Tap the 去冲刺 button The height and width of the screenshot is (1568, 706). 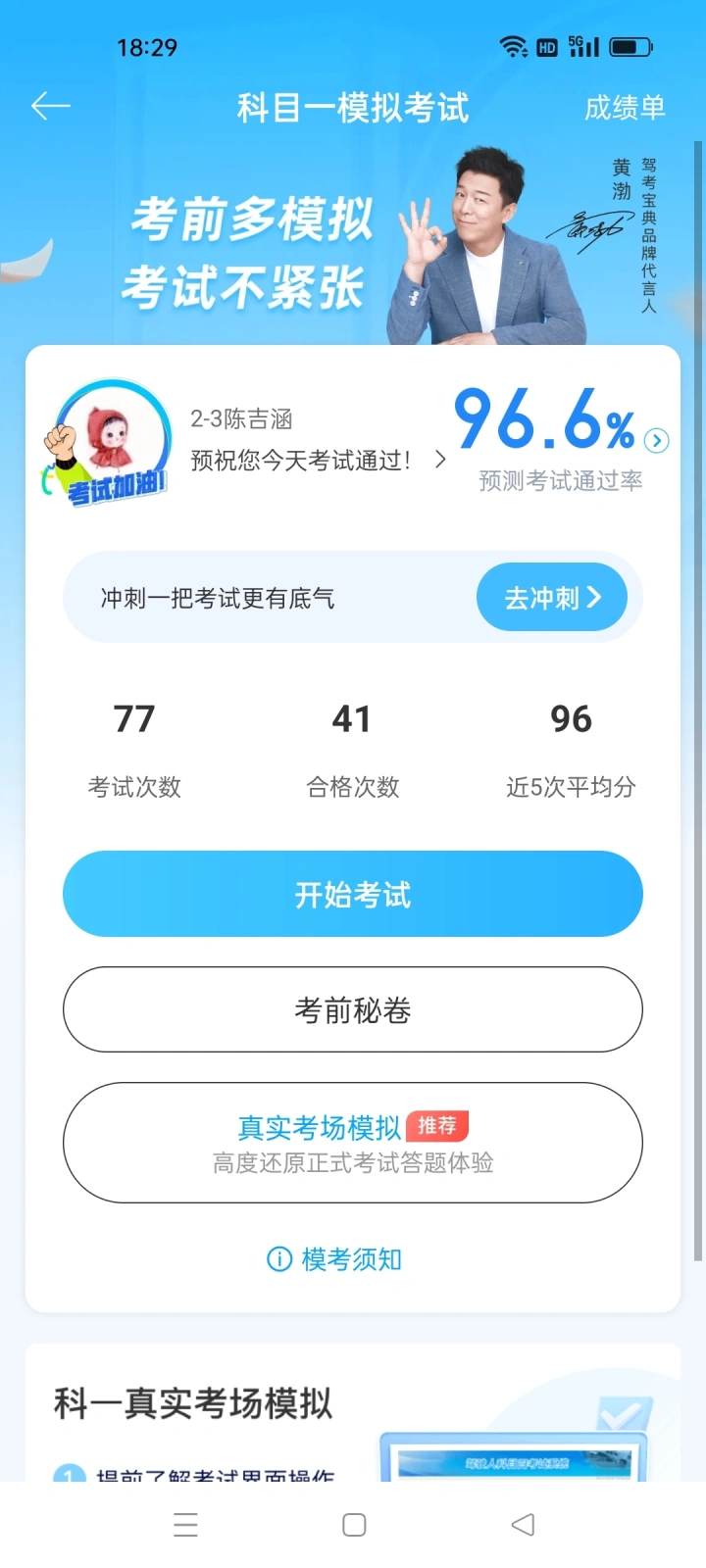[x=551, y=598]
